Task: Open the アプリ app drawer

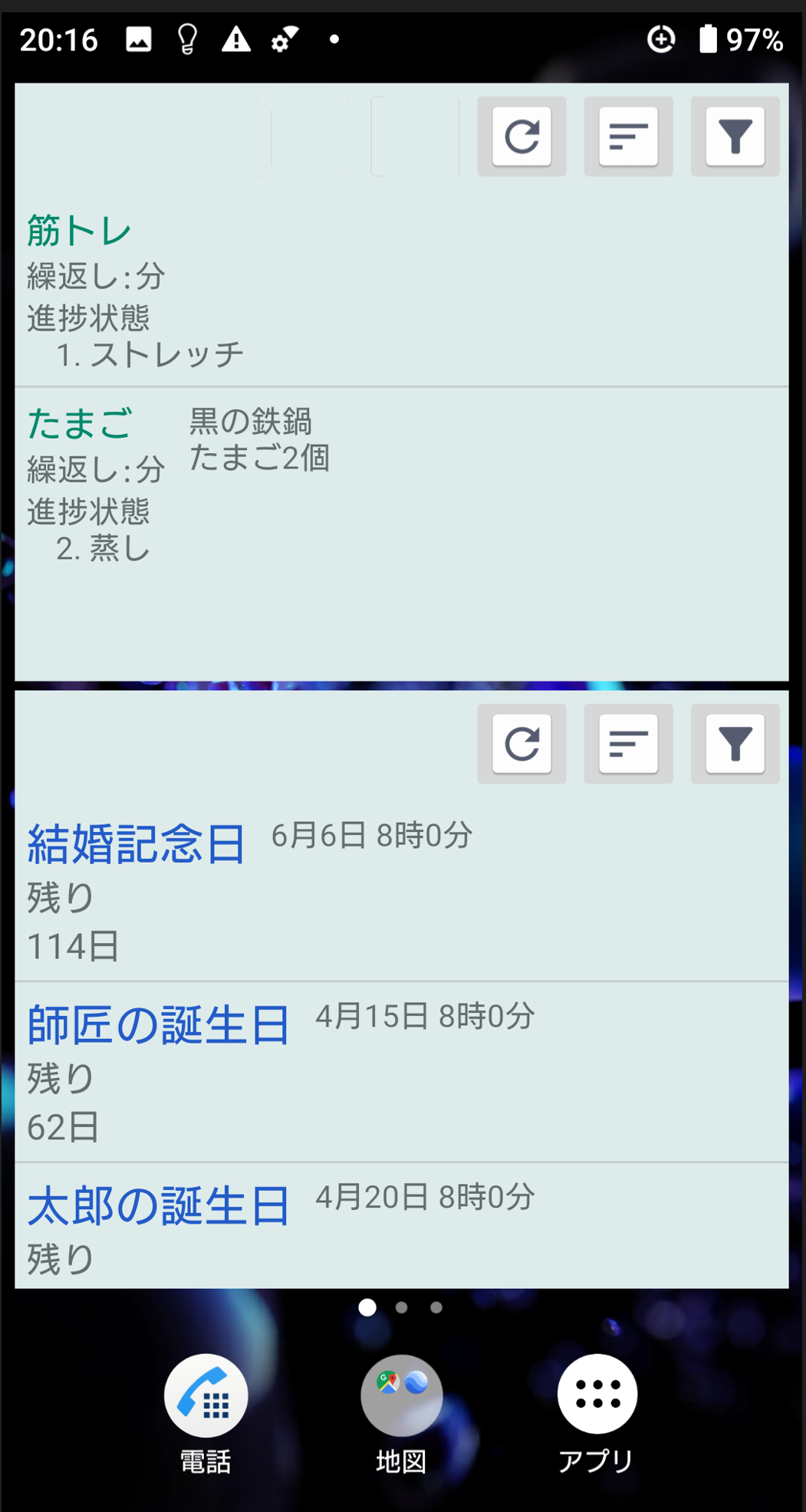Action: [597, 1395]
